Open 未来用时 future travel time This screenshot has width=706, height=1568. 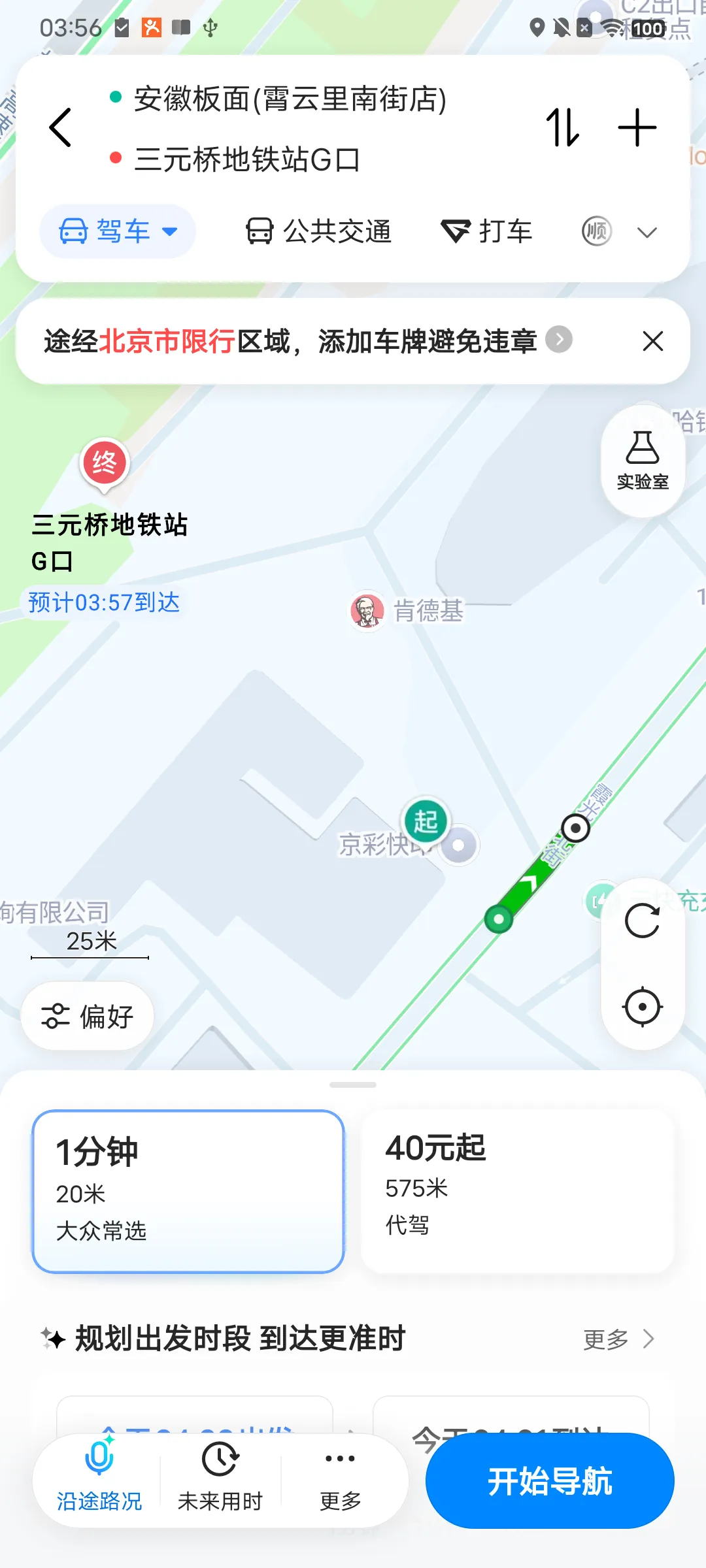tap(220, 1479)
